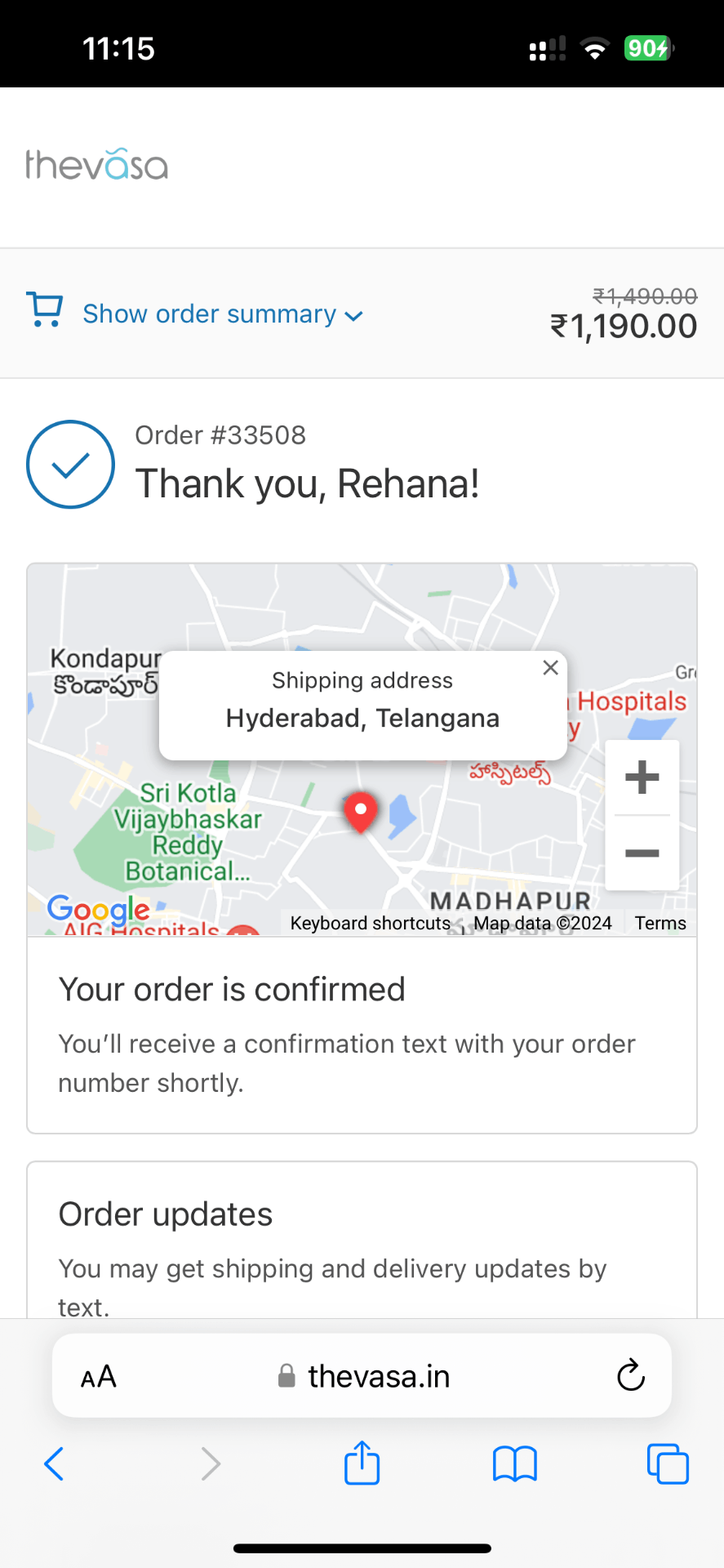
Task: Reload the thevasa.in page
Action: [630, 1376]
